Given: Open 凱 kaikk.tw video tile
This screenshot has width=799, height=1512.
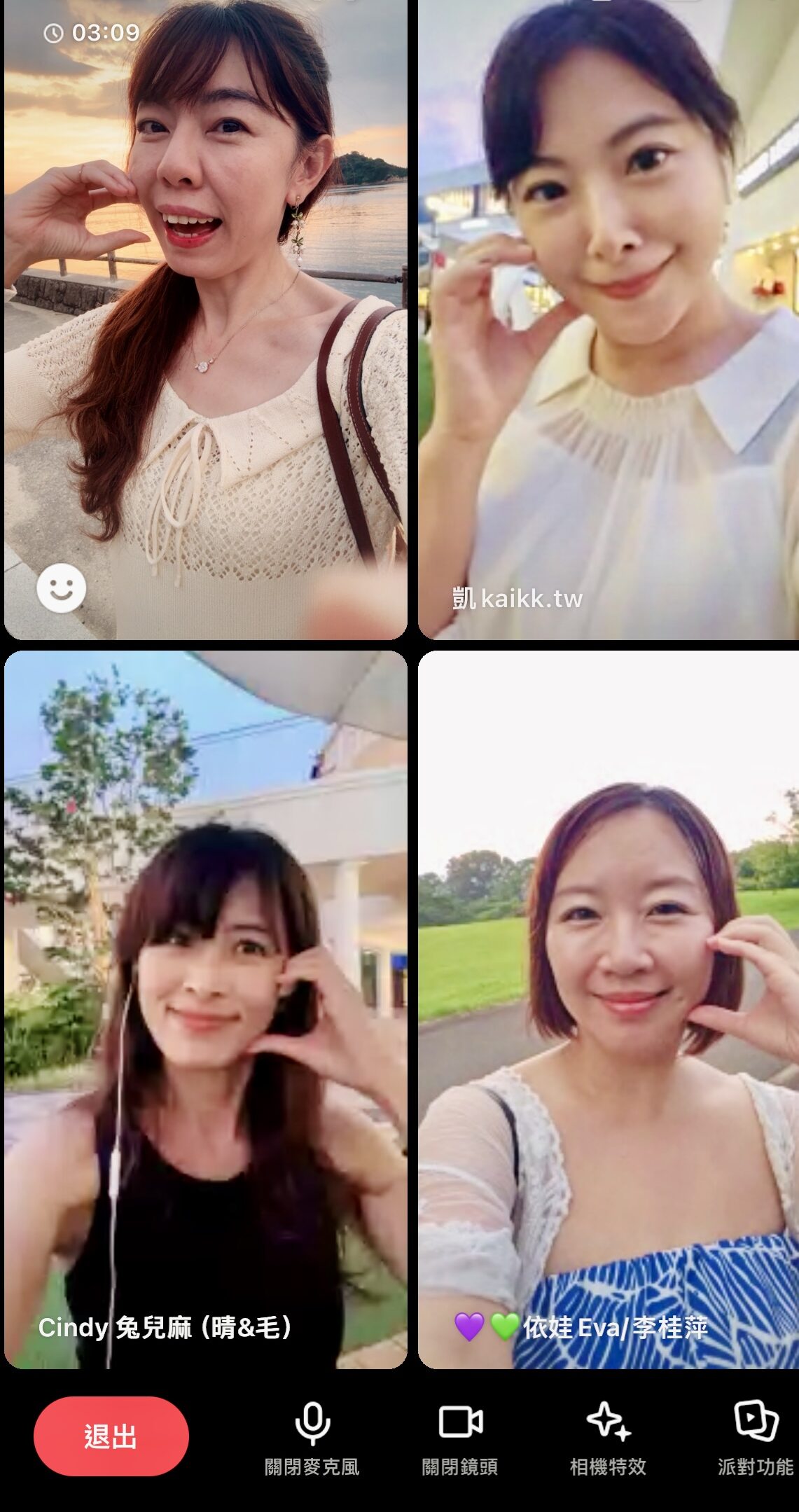Looking at the screenshot, I should point(609,319).
